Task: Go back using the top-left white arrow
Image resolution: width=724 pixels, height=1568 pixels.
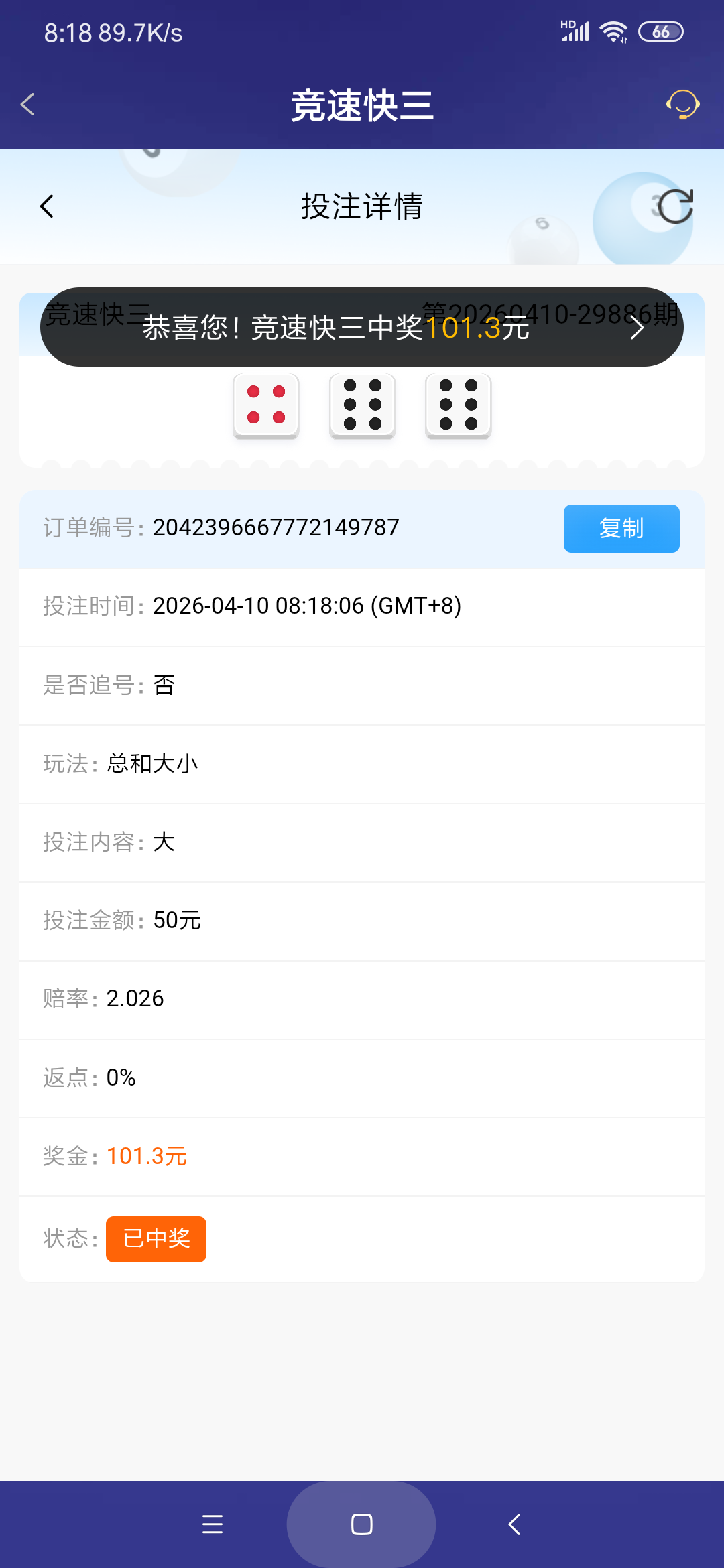Action: pos(27,105)
